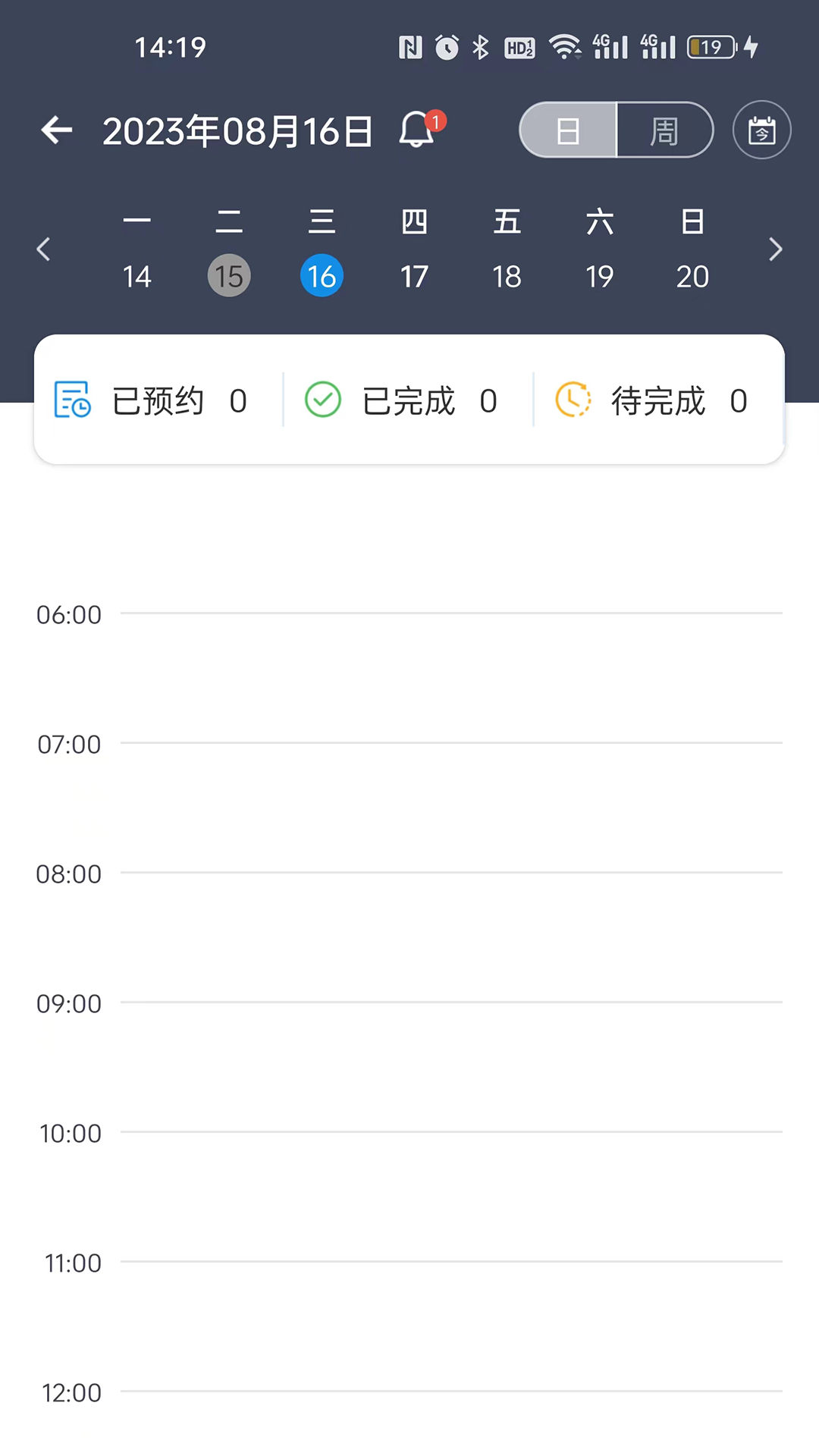Go to next week with right chevron

coord(776,249)
